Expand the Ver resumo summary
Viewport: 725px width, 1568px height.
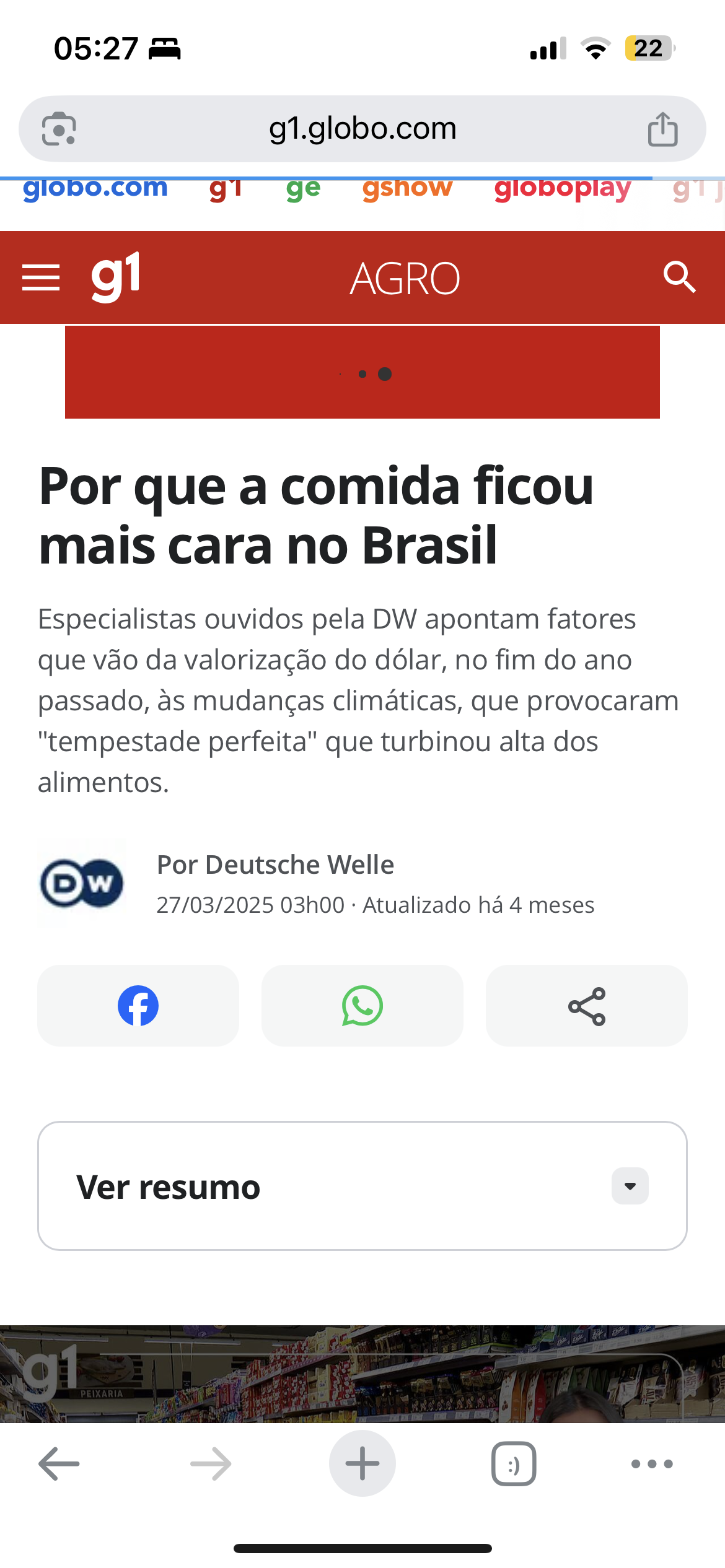click(630, 1187)
